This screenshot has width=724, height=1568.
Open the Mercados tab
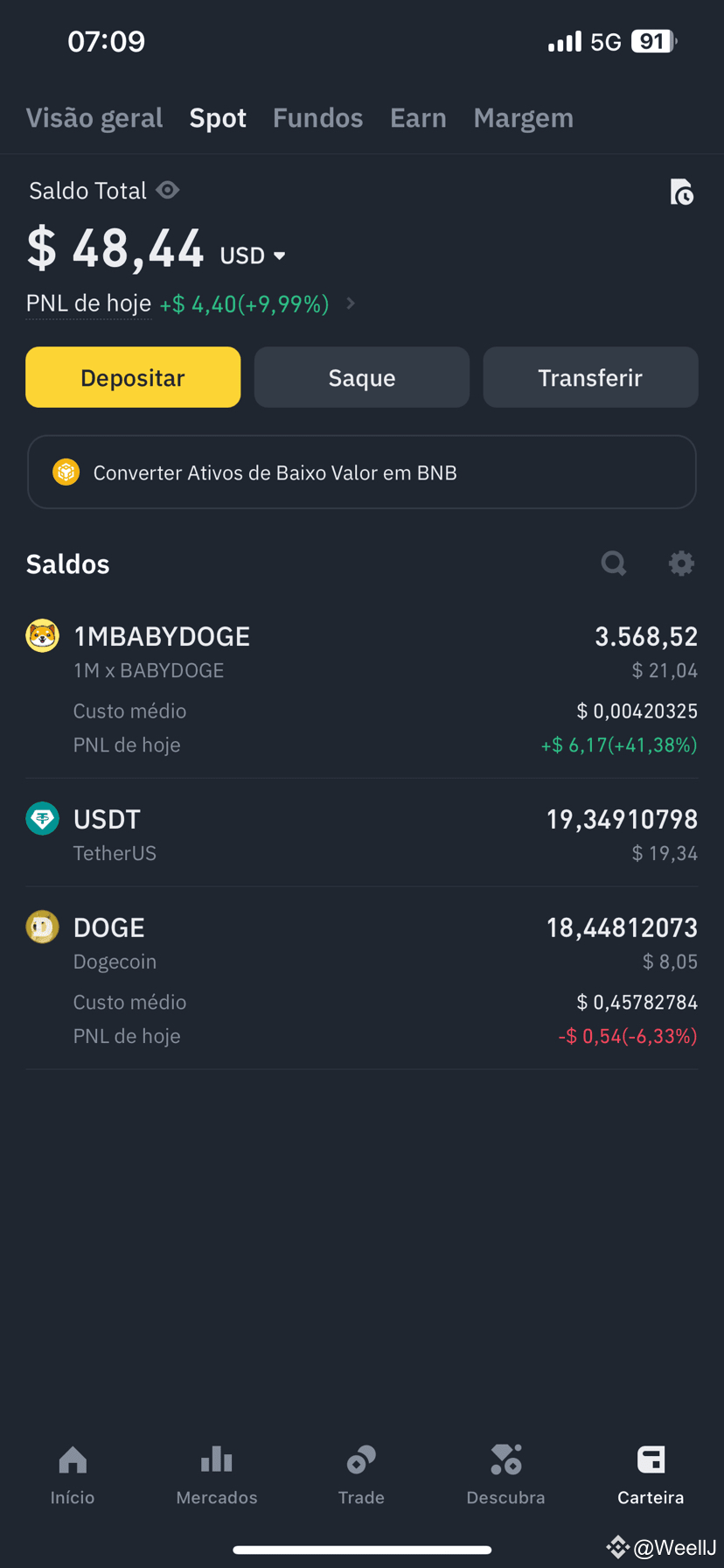pyautogui.click(x=217, y=1476)
